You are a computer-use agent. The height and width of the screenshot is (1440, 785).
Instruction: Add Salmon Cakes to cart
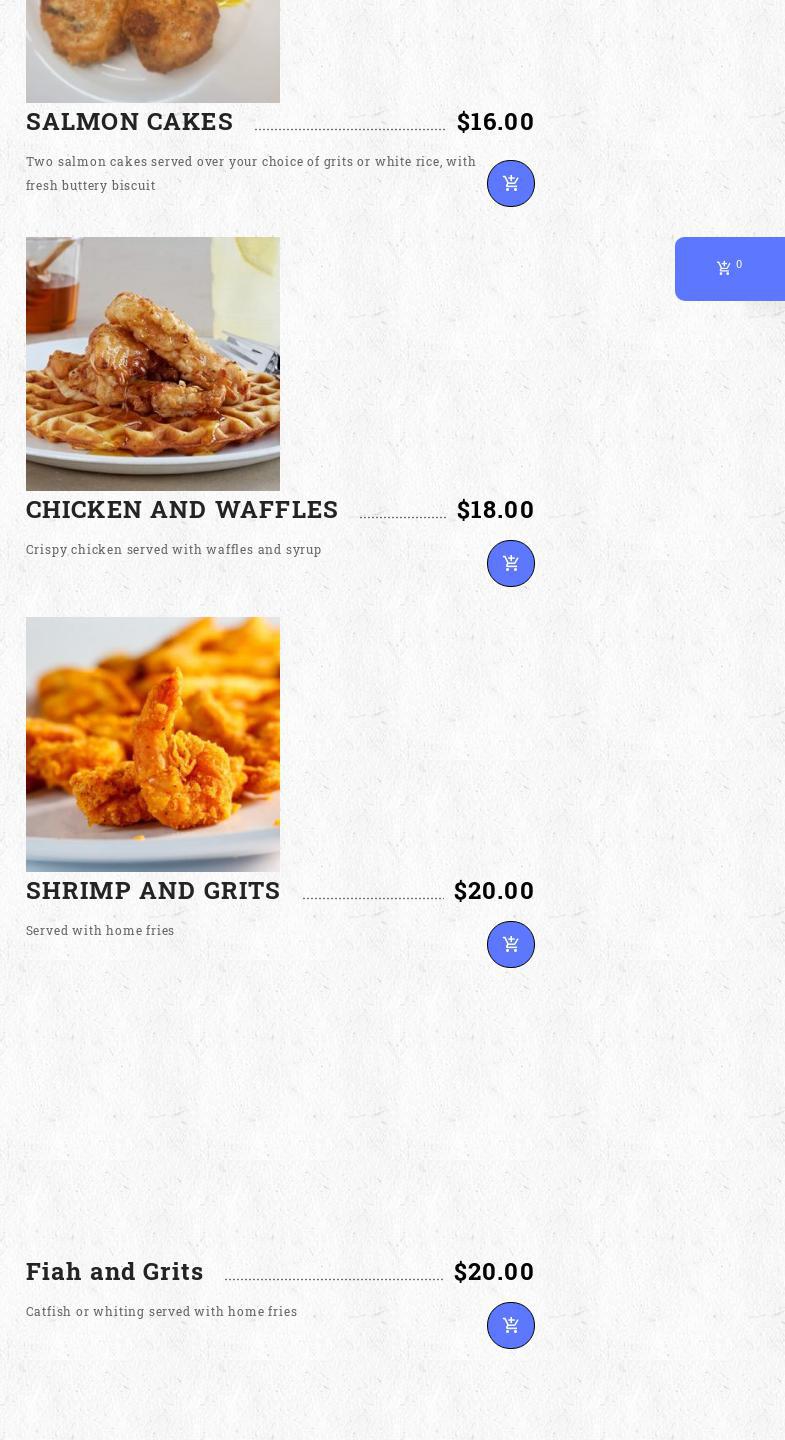(x=511, y=184)
